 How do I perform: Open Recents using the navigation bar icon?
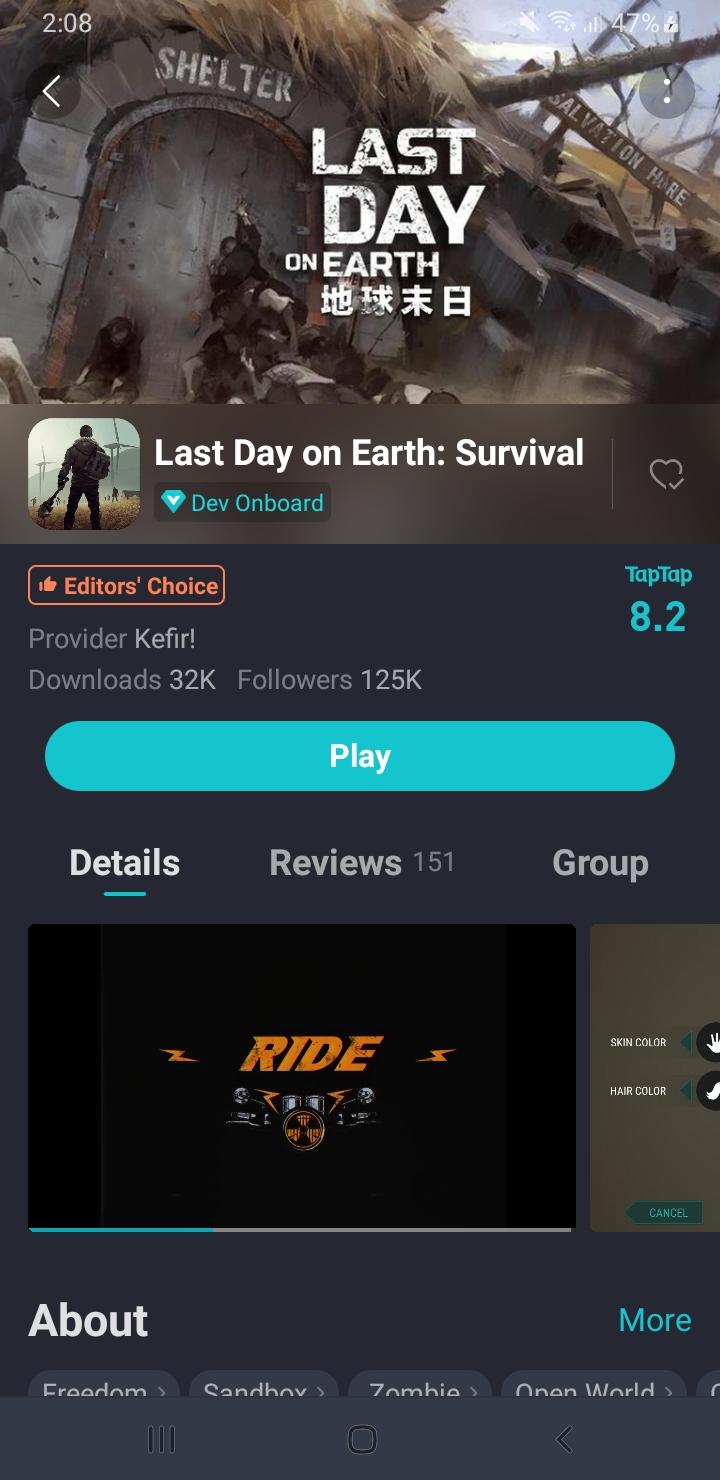click(x=160, y=1439)
